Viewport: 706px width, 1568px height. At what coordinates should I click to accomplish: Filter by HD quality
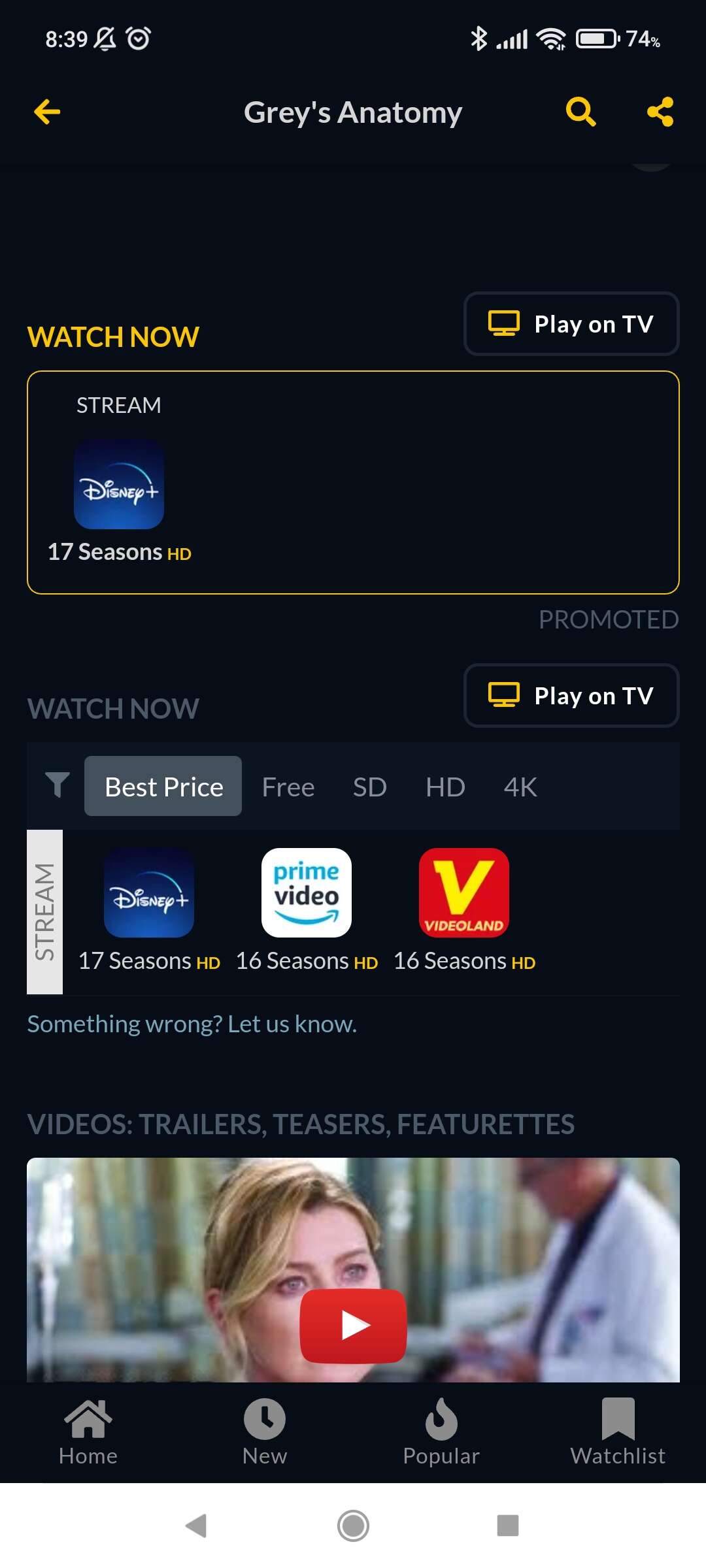point(445,787)
